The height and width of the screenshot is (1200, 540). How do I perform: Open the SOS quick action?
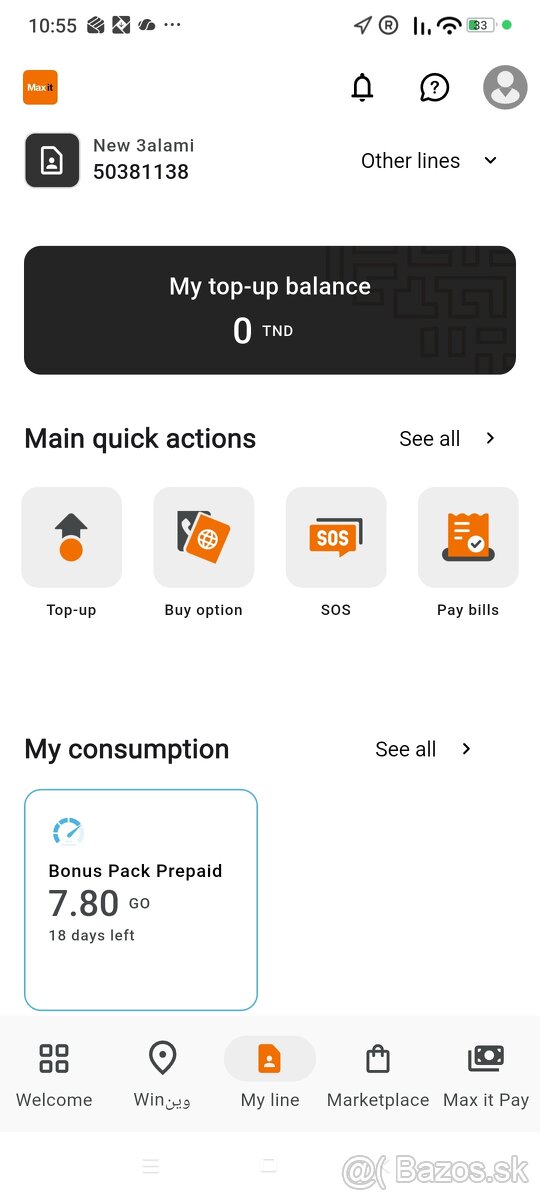point(336,553)
